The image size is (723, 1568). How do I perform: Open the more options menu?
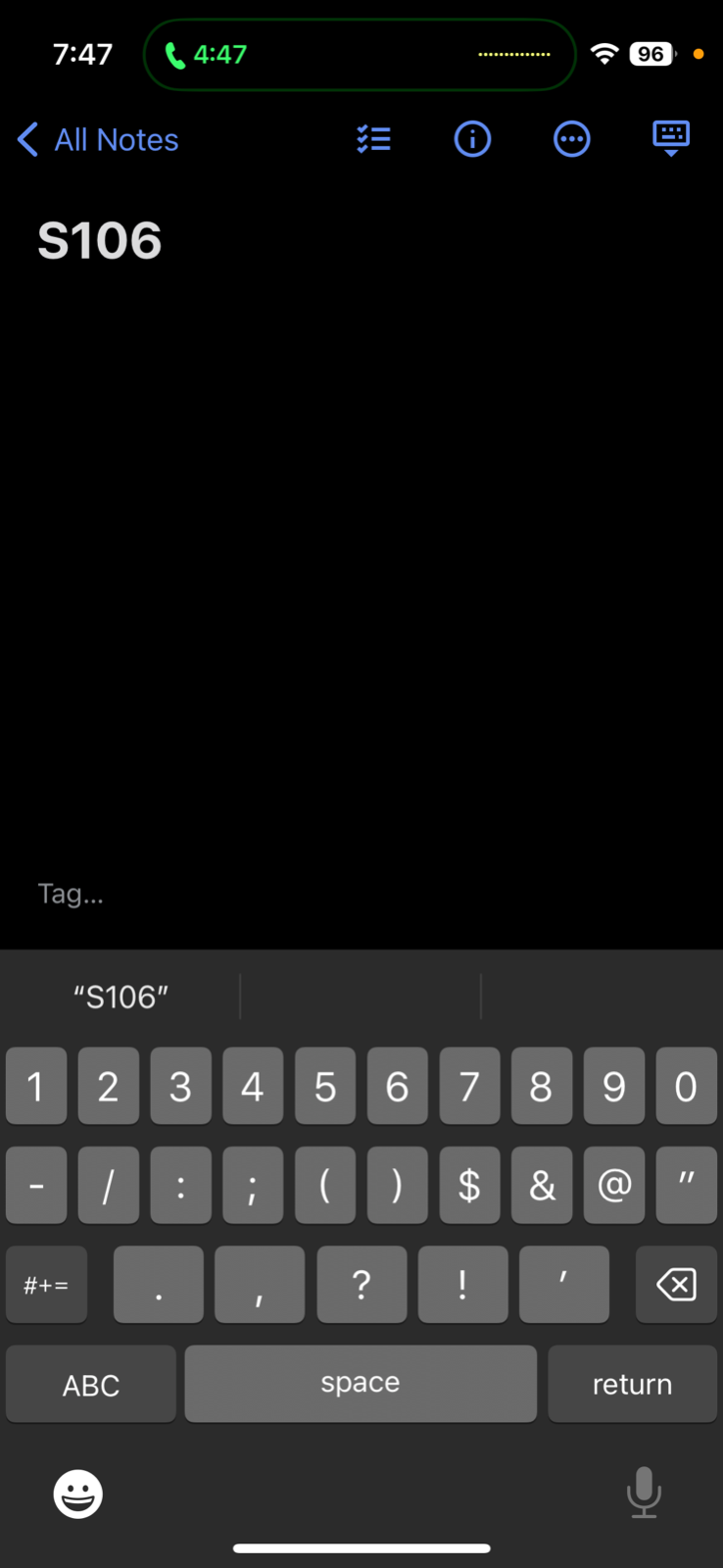[x=571, y=139]
